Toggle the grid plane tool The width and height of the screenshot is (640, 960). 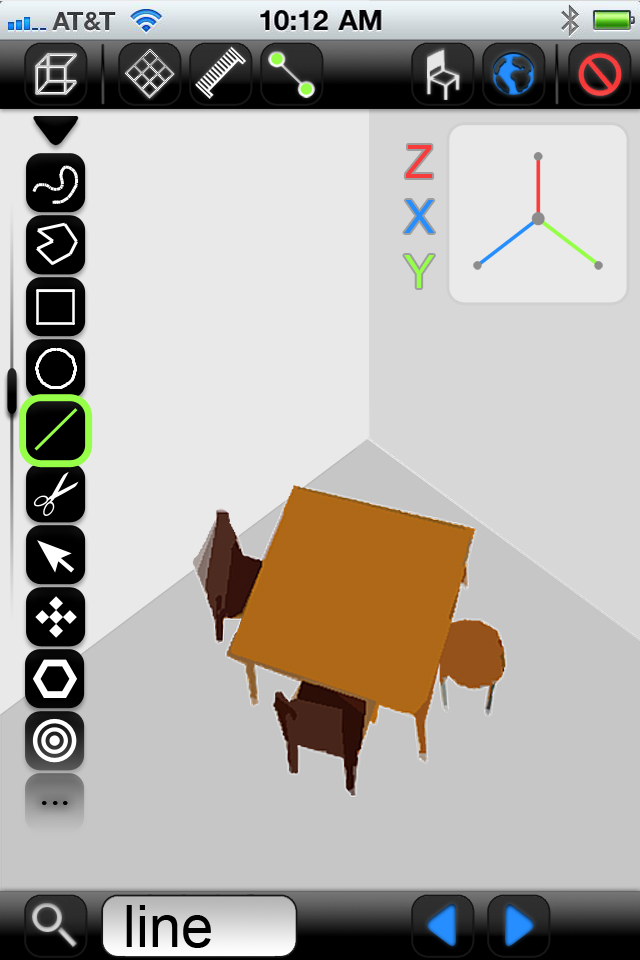point(149,74)
